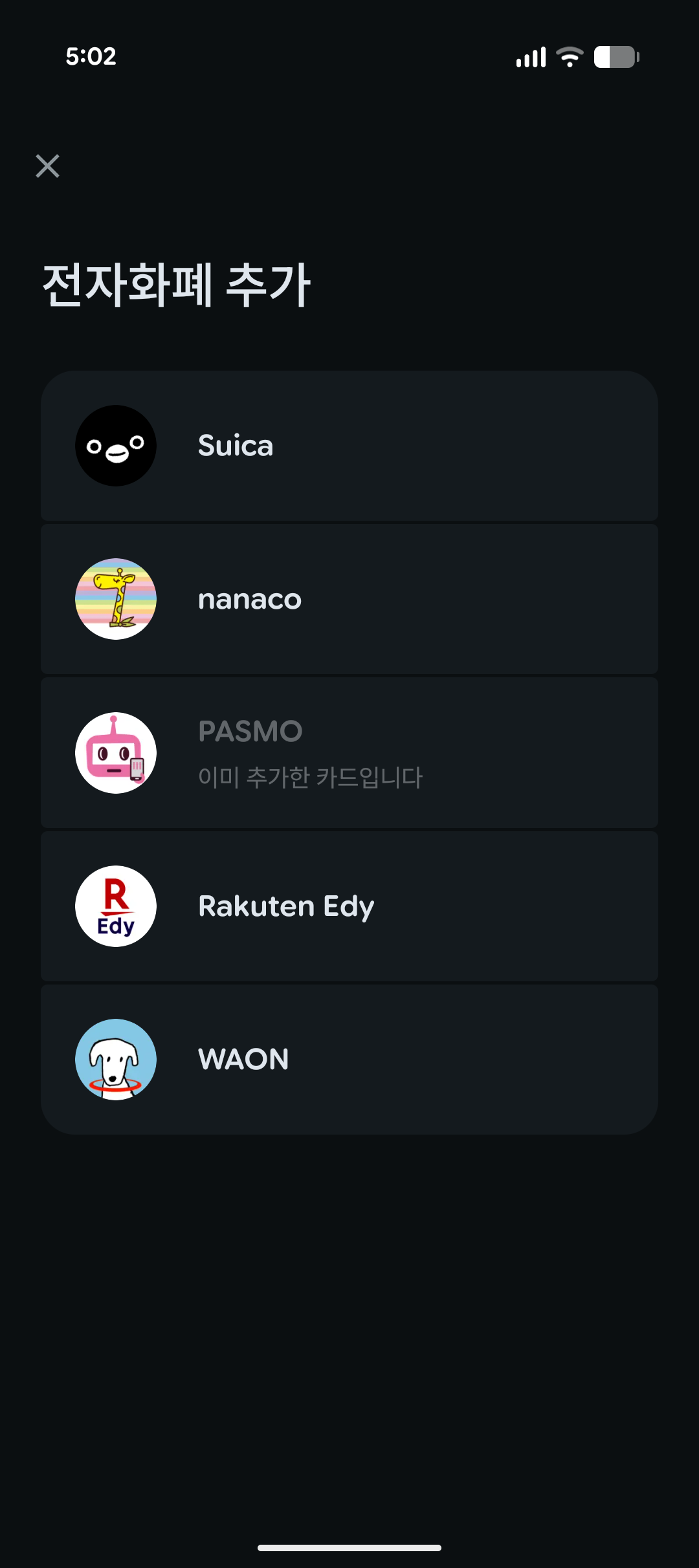The height and width of the screenshot is (1568, 699).
Task: Add a Rakuten Edy card
Action: coord(349,906)
